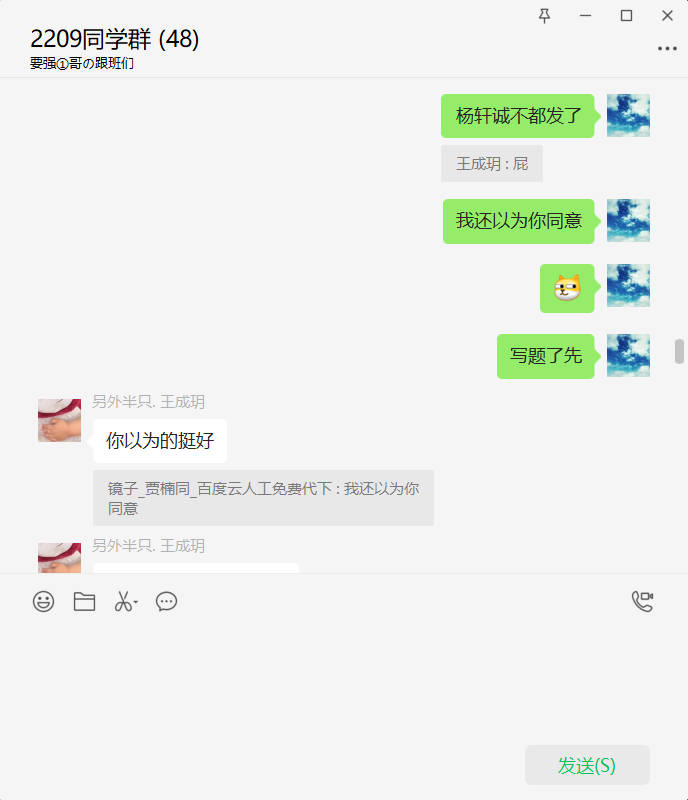
Task: Click the chat scrollbar handle
Action: pyautogui.click(x=679, y=351)
